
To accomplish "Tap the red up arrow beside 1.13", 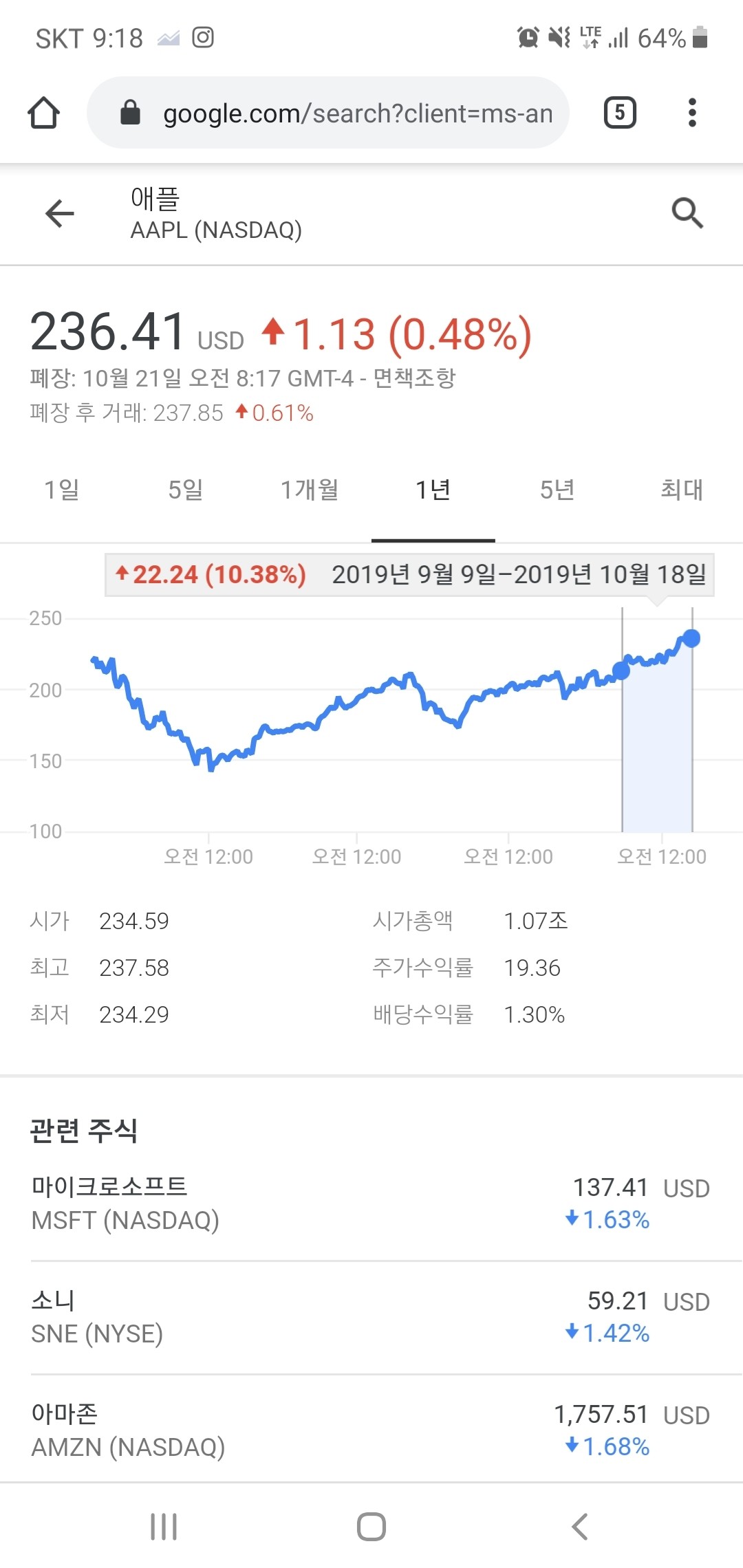I will point(274,333).
